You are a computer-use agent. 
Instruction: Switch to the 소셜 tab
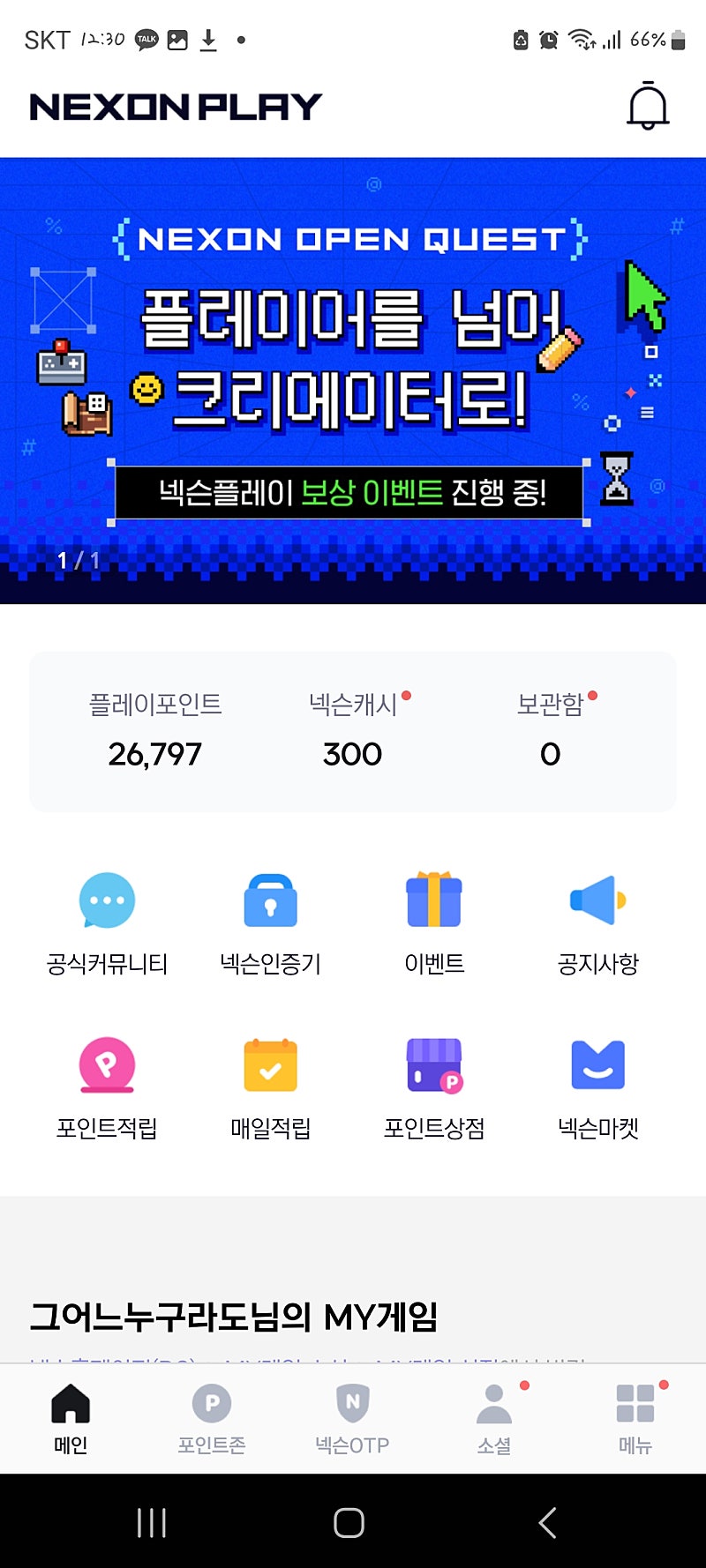494,1419
